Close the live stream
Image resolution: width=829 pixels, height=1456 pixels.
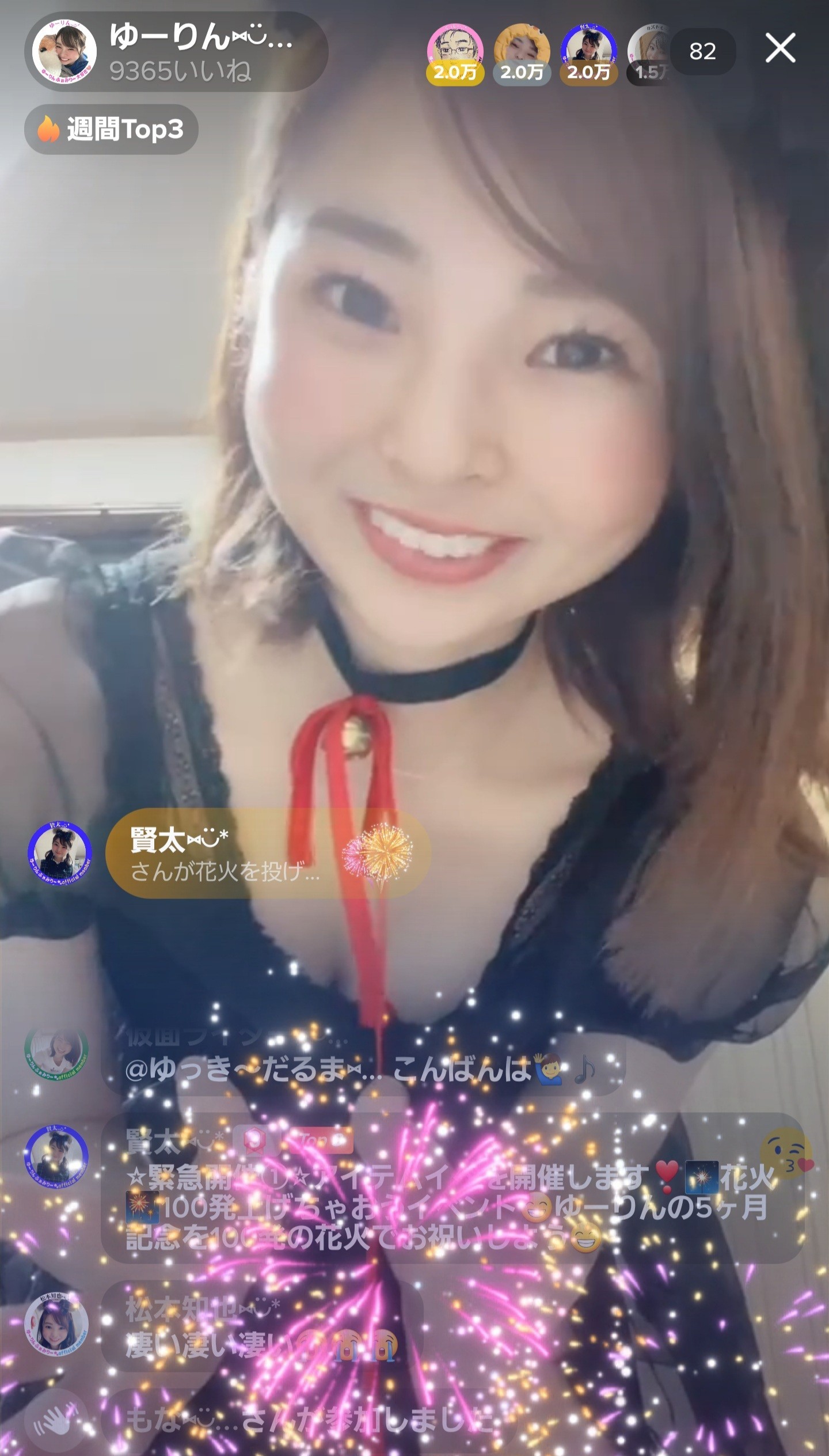point(780,48)
